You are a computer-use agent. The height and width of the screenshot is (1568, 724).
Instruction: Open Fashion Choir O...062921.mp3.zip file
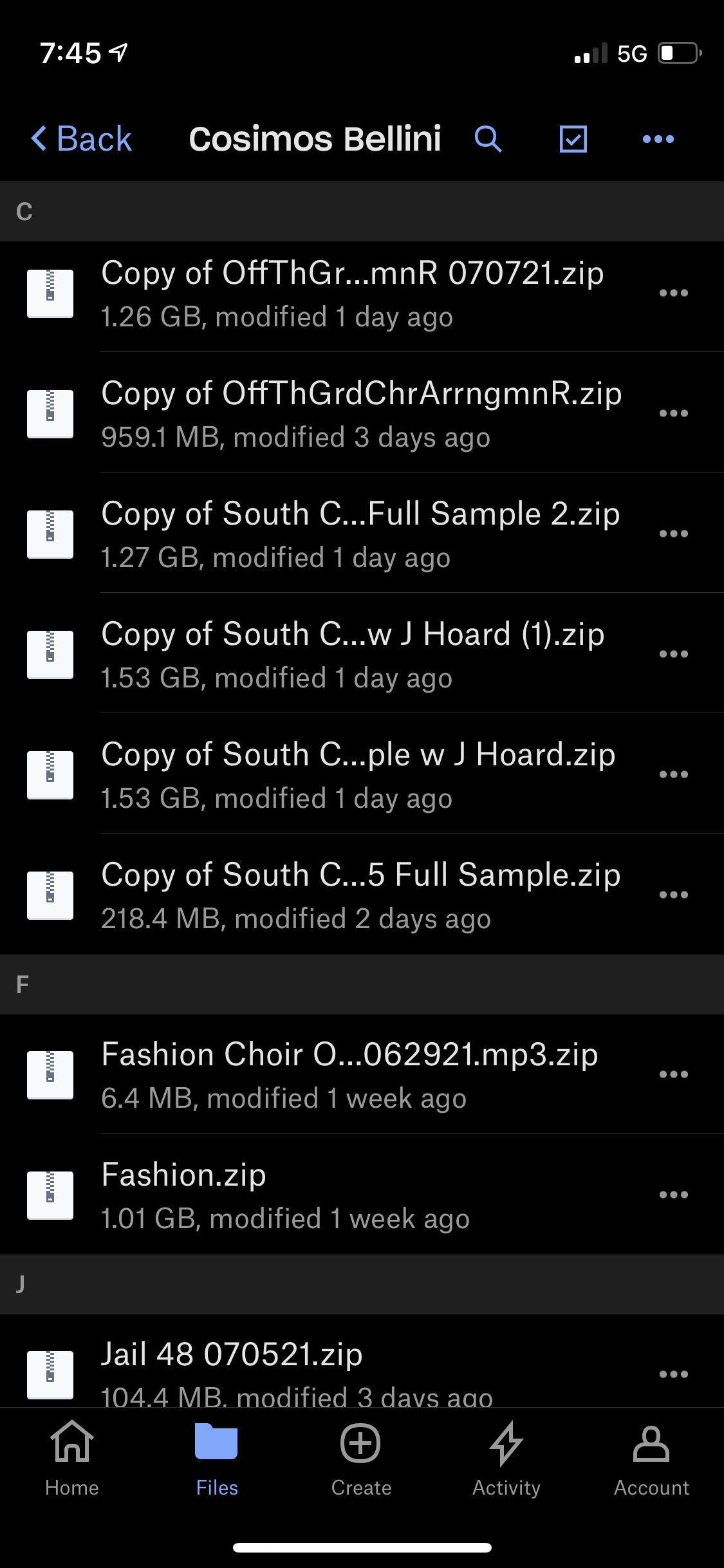tap(362, 1074)
